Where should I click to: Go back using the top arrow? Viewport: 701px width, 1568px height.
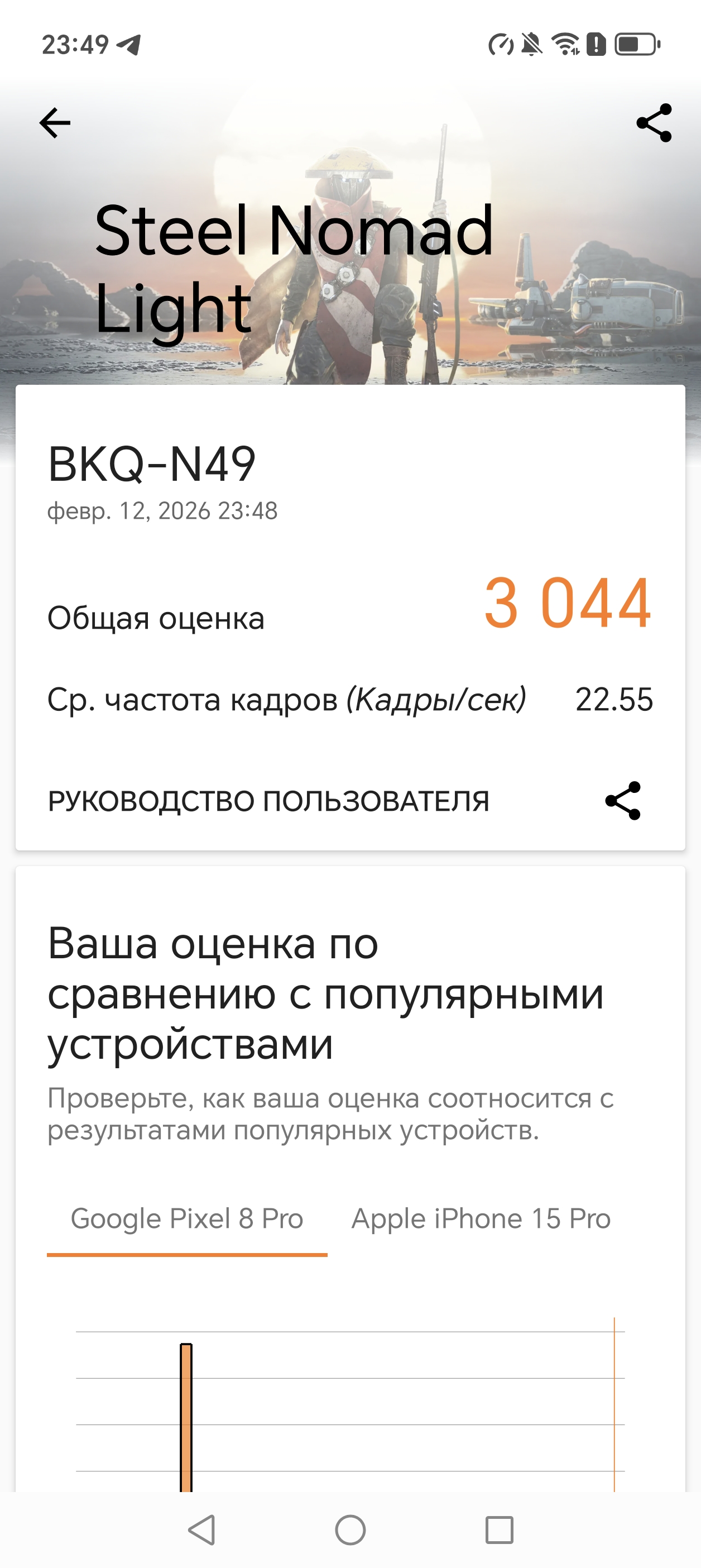tap(55, 123)
